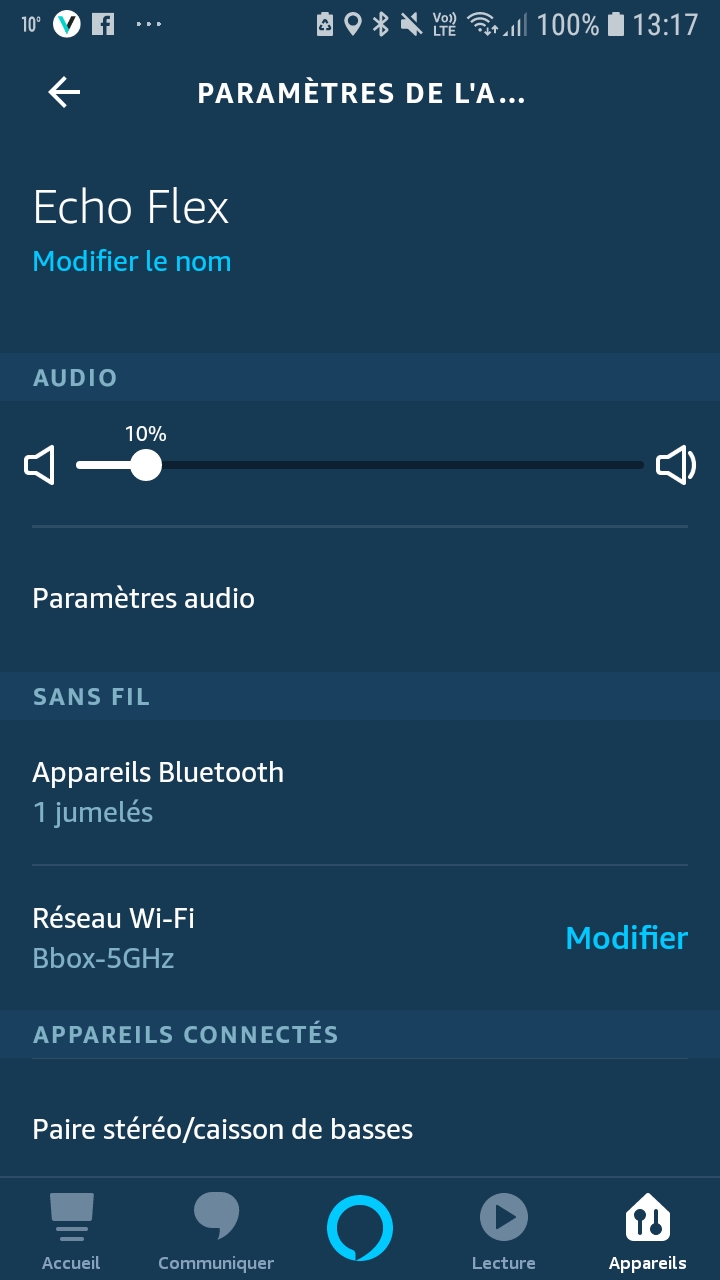Switch to the Lecture tab
This screenshot has width=720, height=1280.
coord(503,1229)
